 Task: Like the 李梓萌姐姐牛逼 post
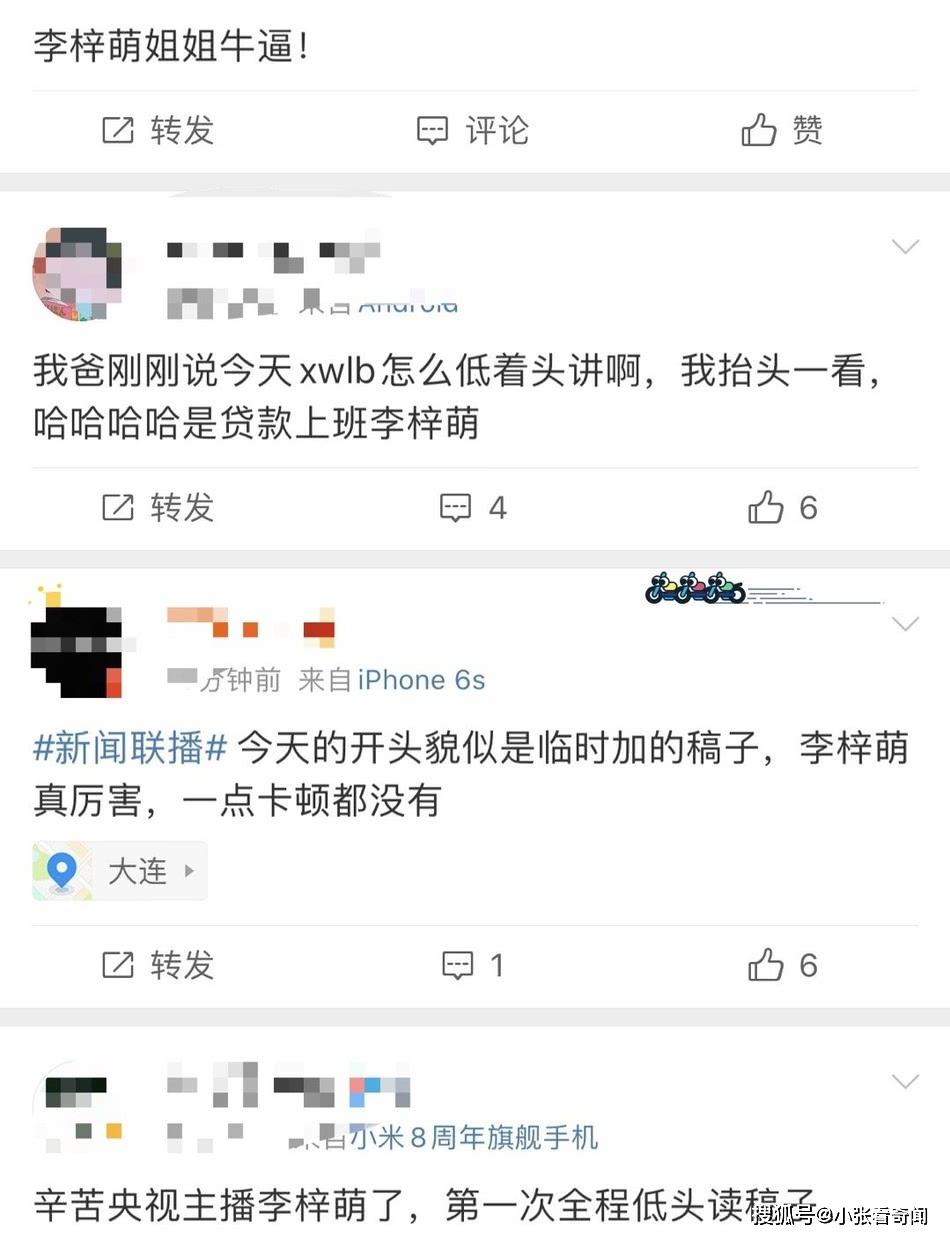(781, 130)
